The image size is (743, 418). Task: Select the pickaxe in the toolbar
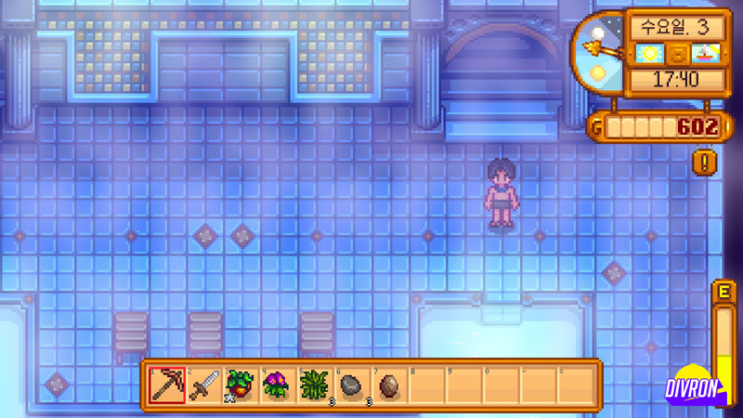pos(167,385)
